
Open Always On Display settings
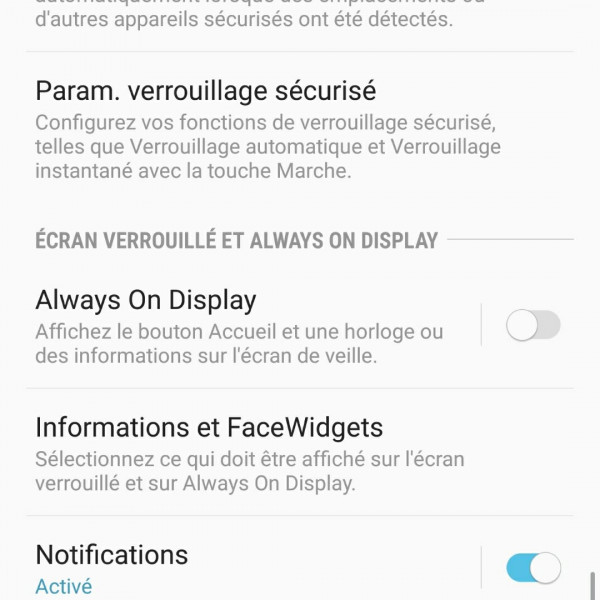click(x=240, y=325)
